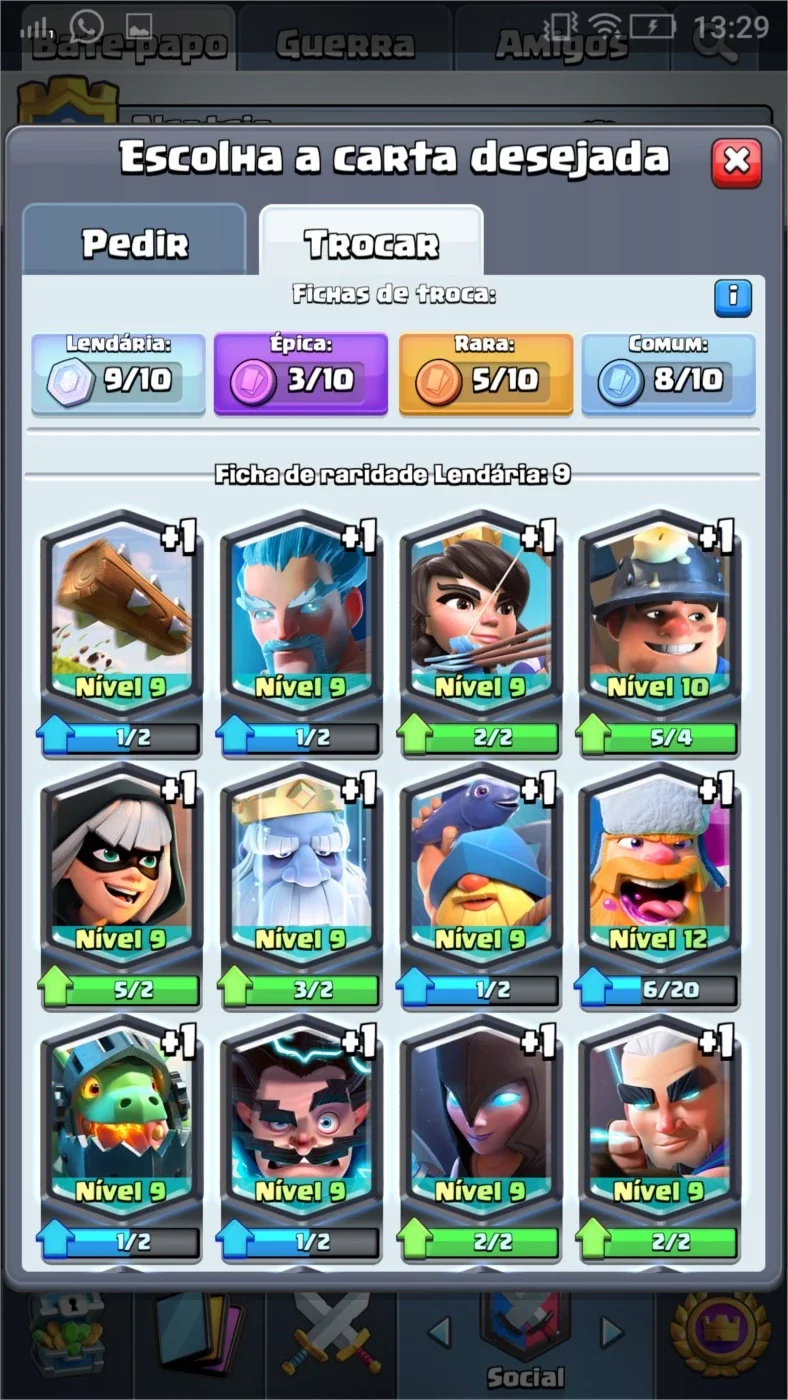Select the Rara trade token
Screen dimensions: 788x1400
[x=486, y=373]
